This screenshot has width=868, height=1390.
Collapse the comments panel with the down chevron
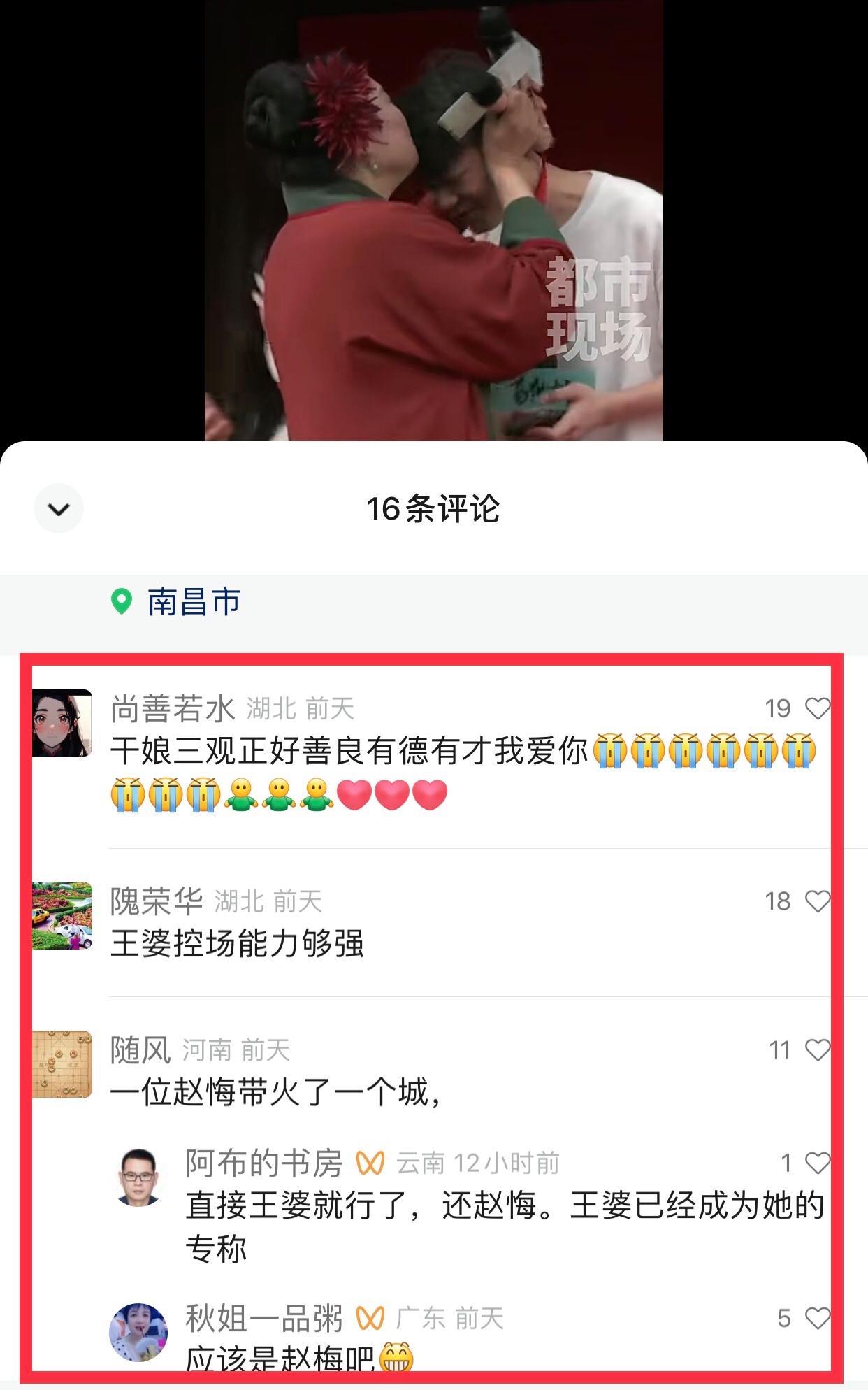(x=59, y=508)
